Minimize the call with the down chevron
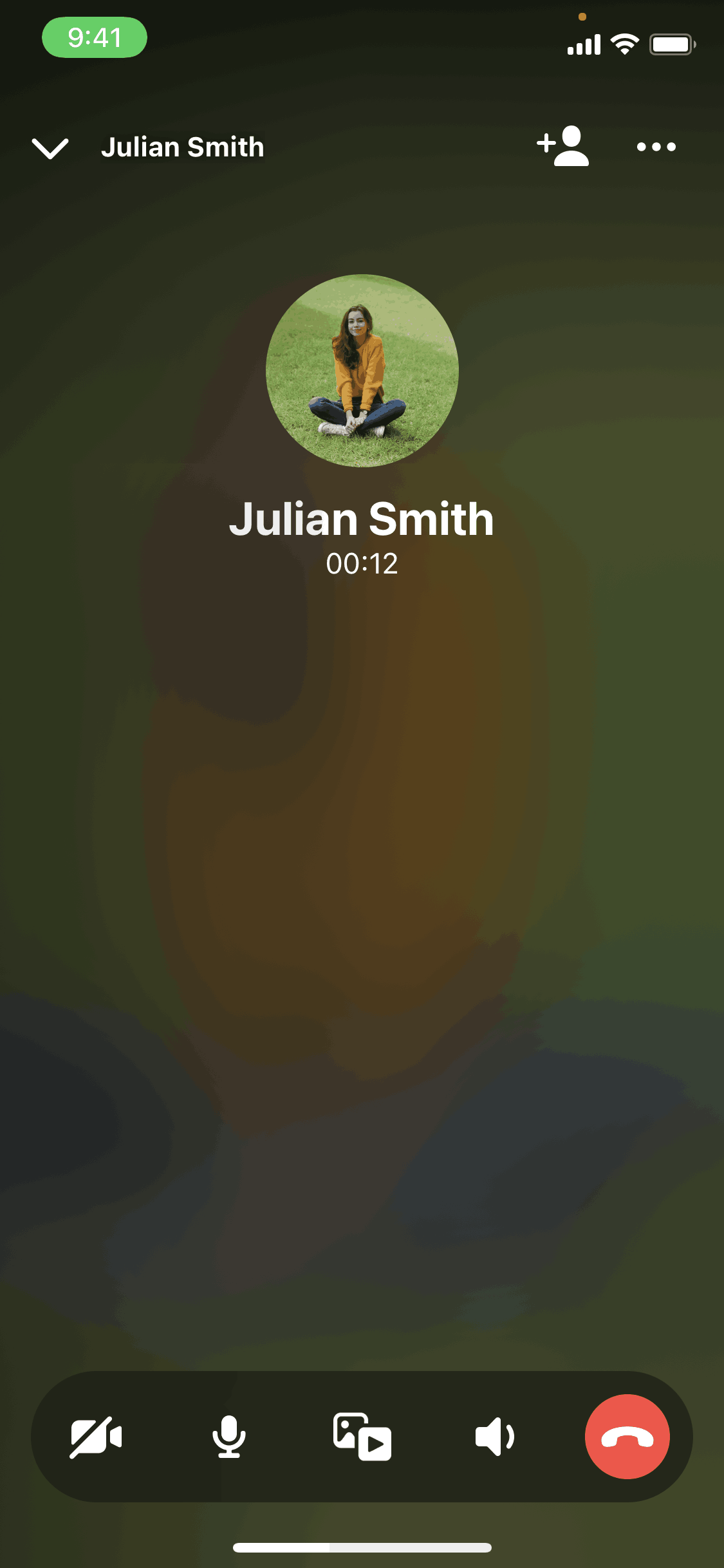 pos(50,148)
